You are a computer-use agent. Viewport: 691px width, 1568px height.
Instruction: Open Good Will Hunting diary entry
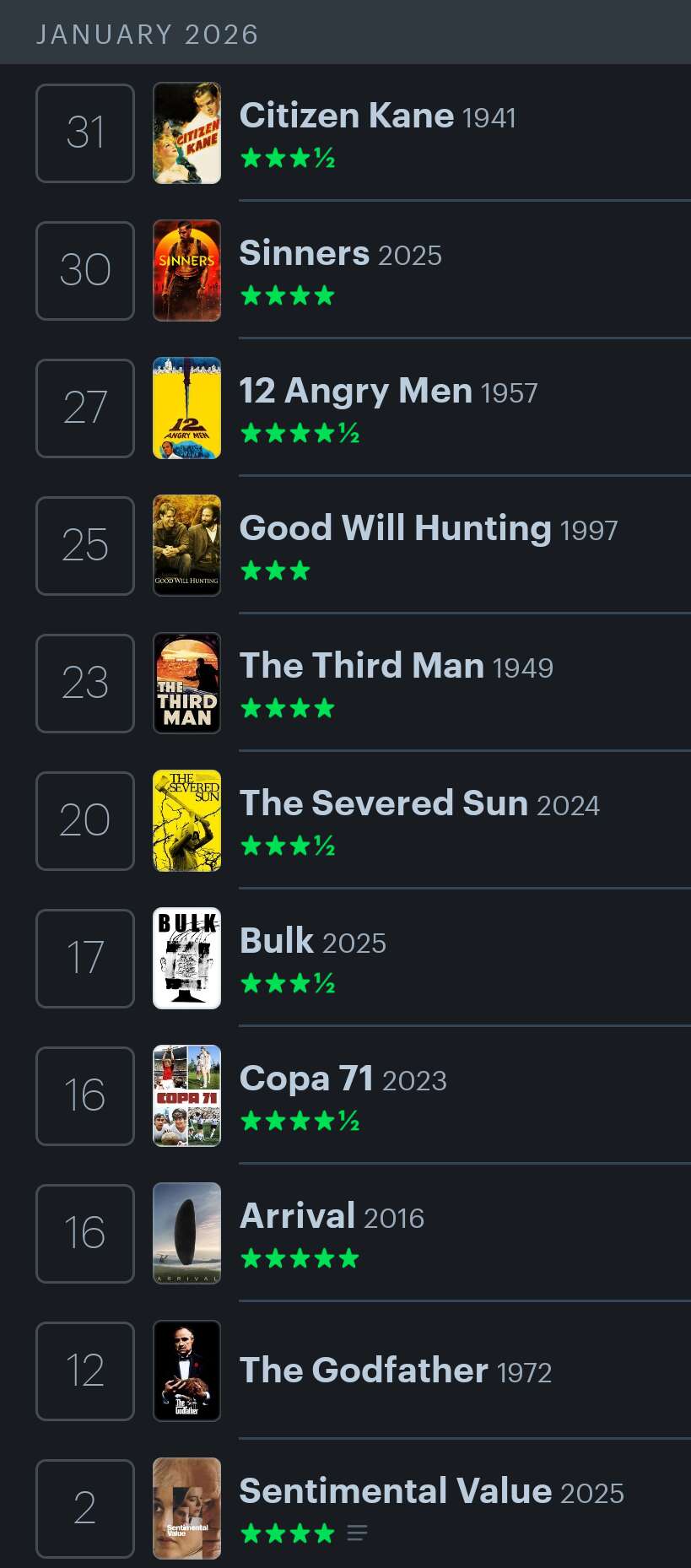pyautogui.click(x=394, y=528)
